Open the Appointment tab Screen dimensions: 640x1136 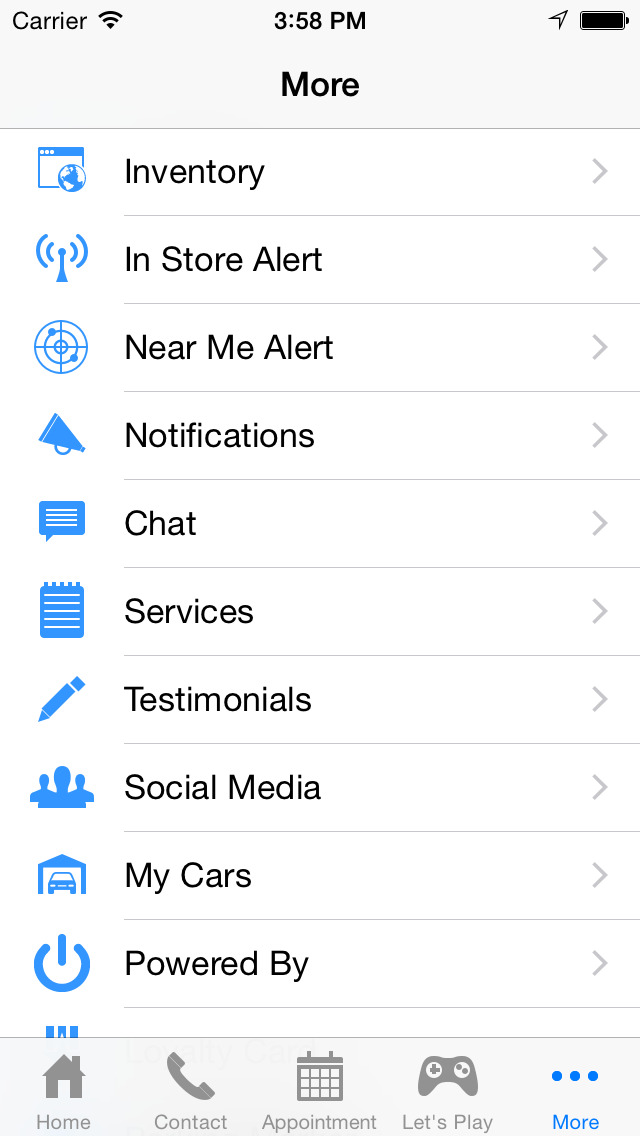[320, 1089]
